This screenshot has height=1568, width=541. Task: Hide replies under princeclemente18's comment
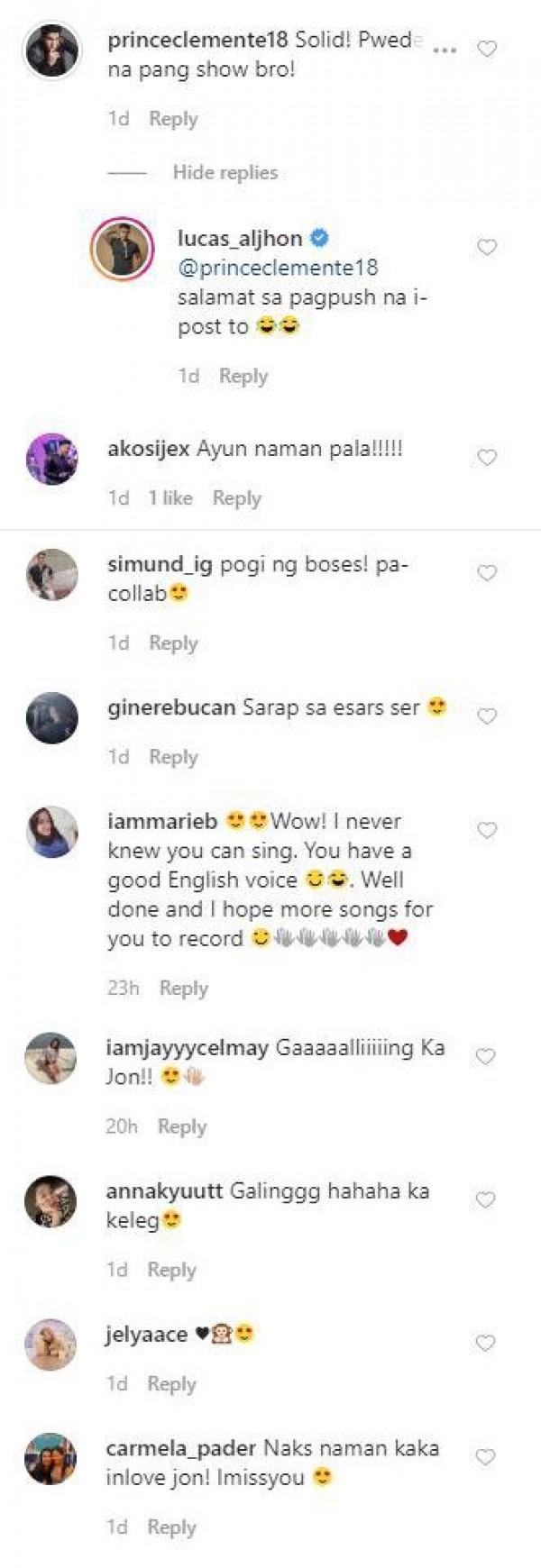(225, 172)
